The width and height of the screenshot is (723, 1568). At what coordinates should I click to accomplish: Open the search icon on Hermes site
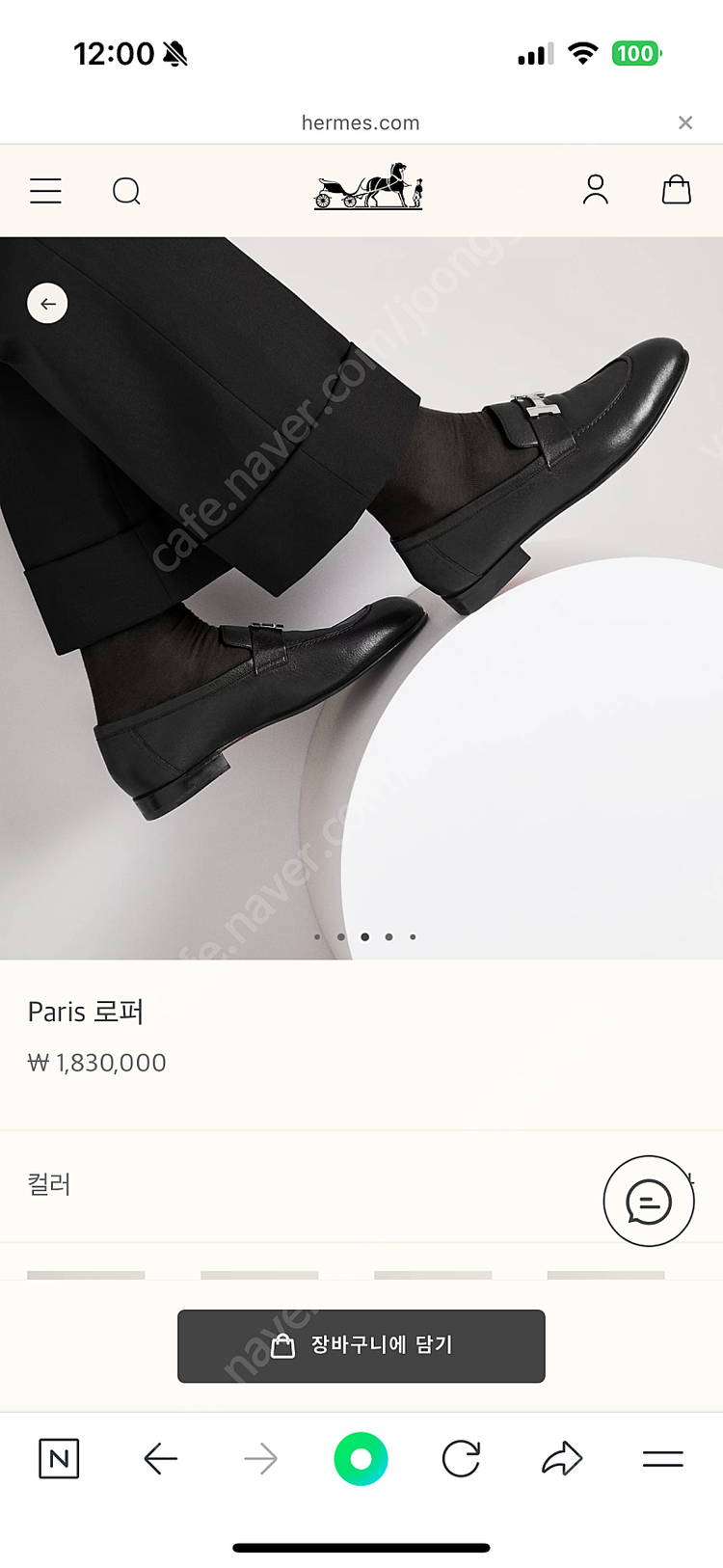coord(126,191)
